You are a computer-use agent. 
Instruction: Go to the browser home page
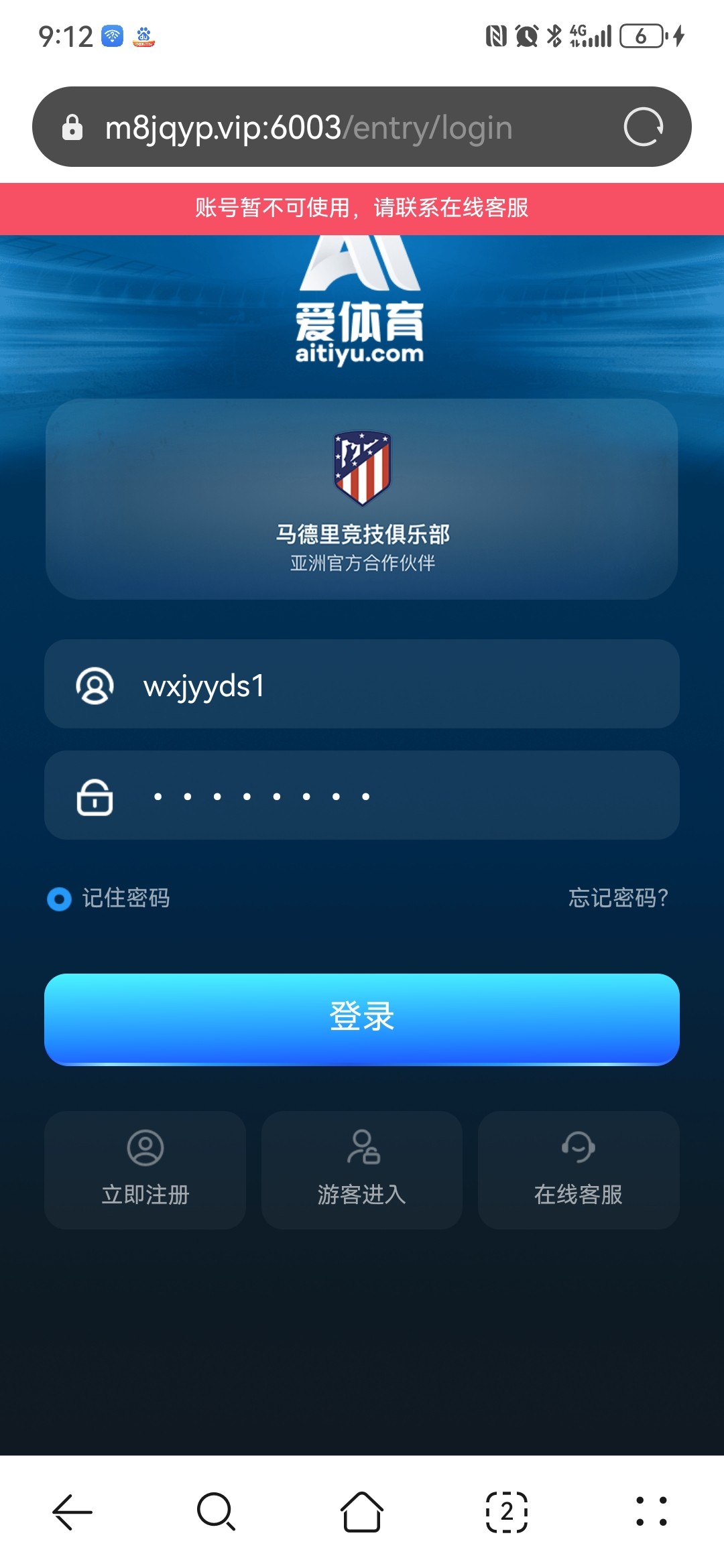[x=362, y=1512]
